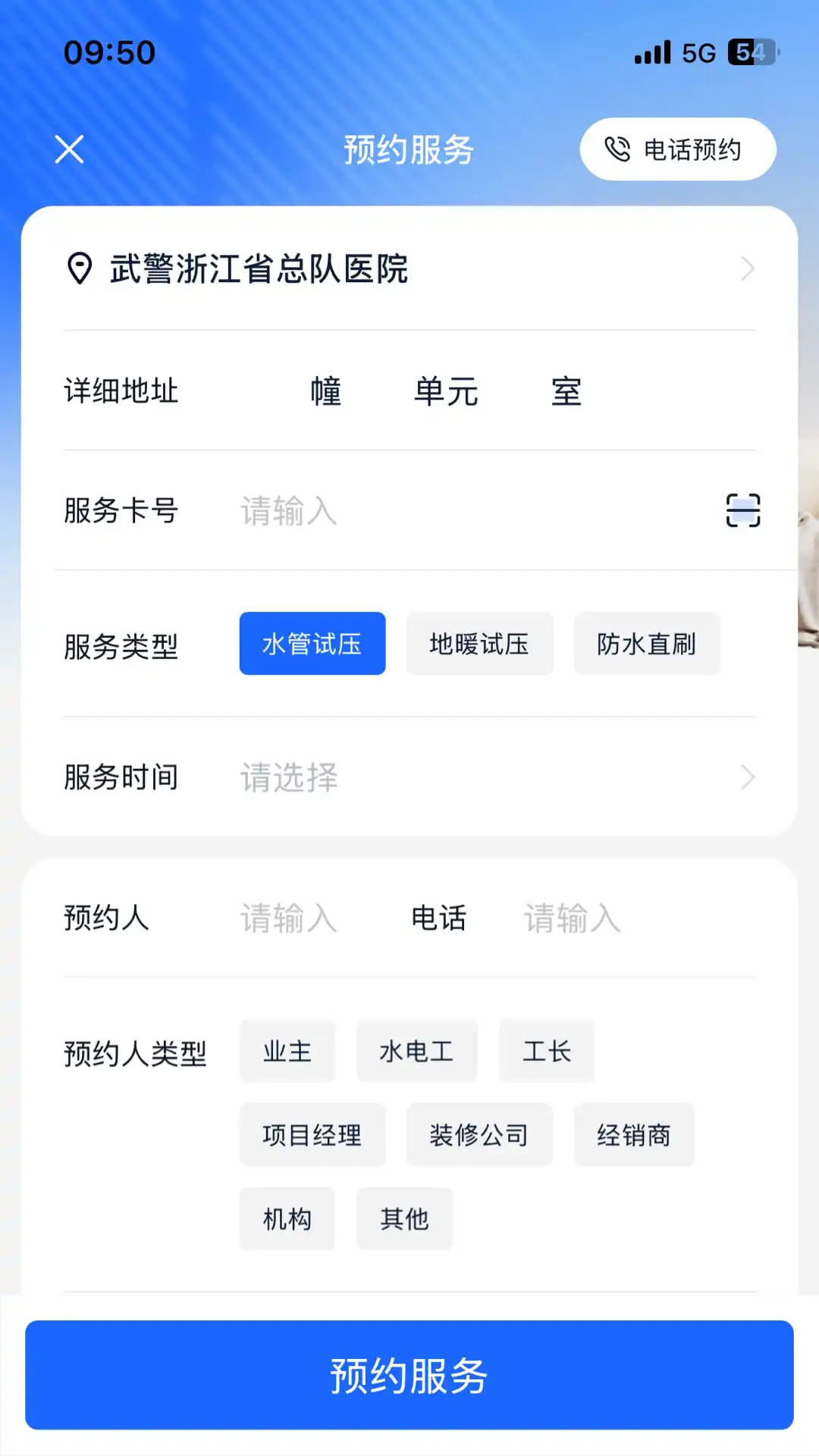Select the 水管试压 service type
Image resolution: width=819 pixels, height=1456 pixels.
point(312,644)
